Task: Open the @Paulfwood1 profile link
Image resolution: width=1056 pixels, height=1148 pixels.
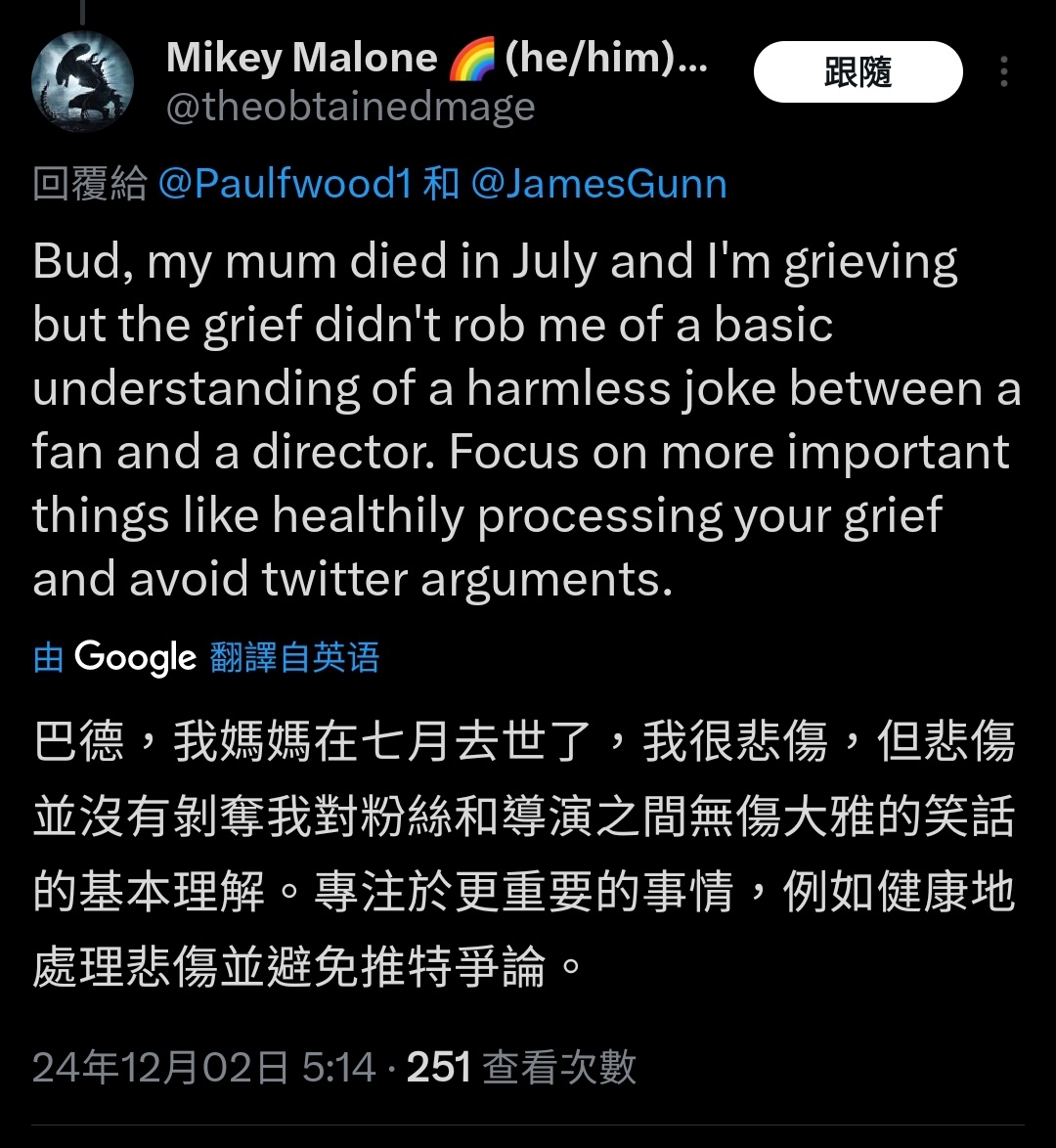Action: [x=285, y=183]
